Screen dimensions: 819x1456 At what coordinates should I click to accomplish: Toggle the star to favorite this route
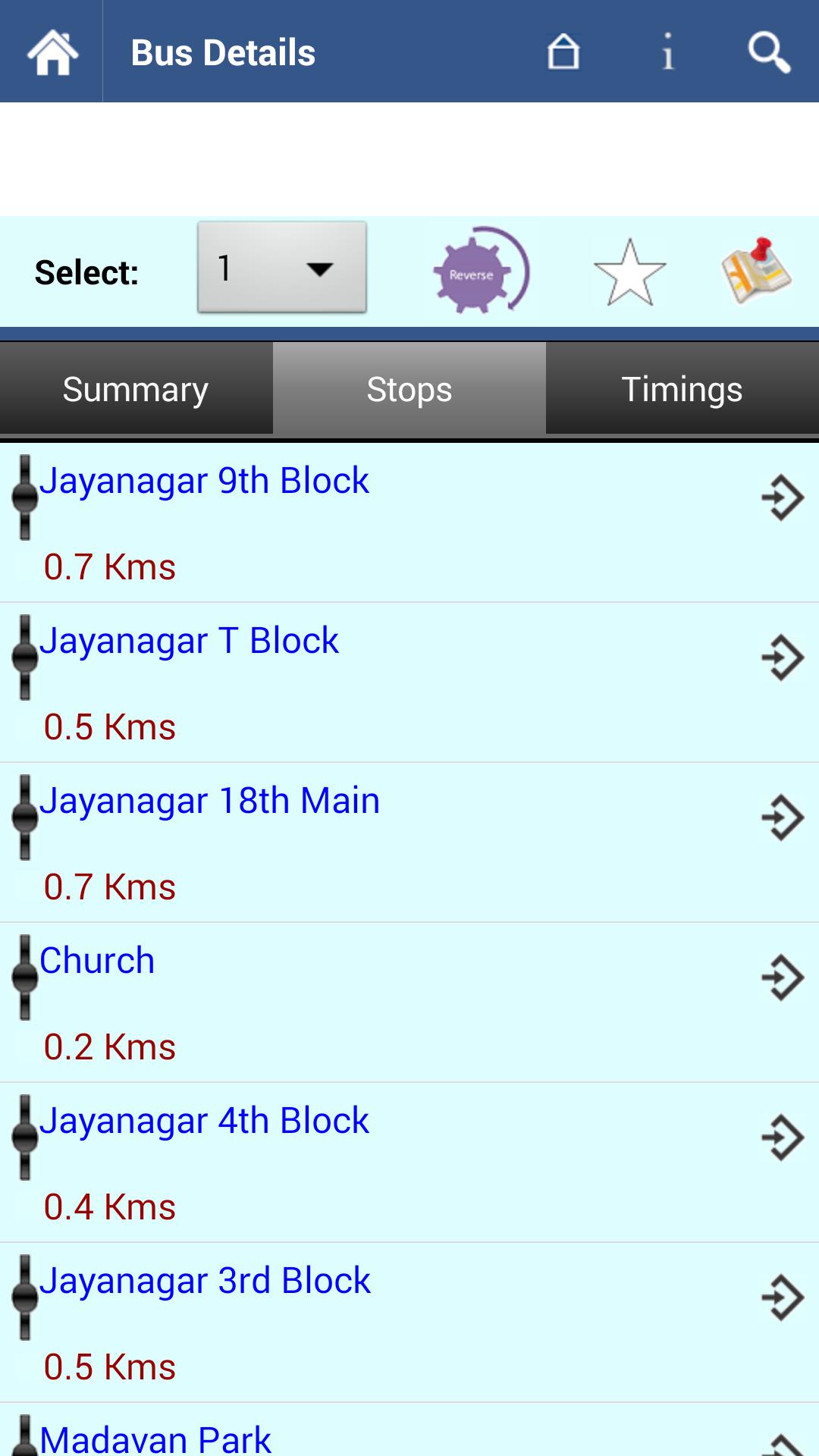631,271
